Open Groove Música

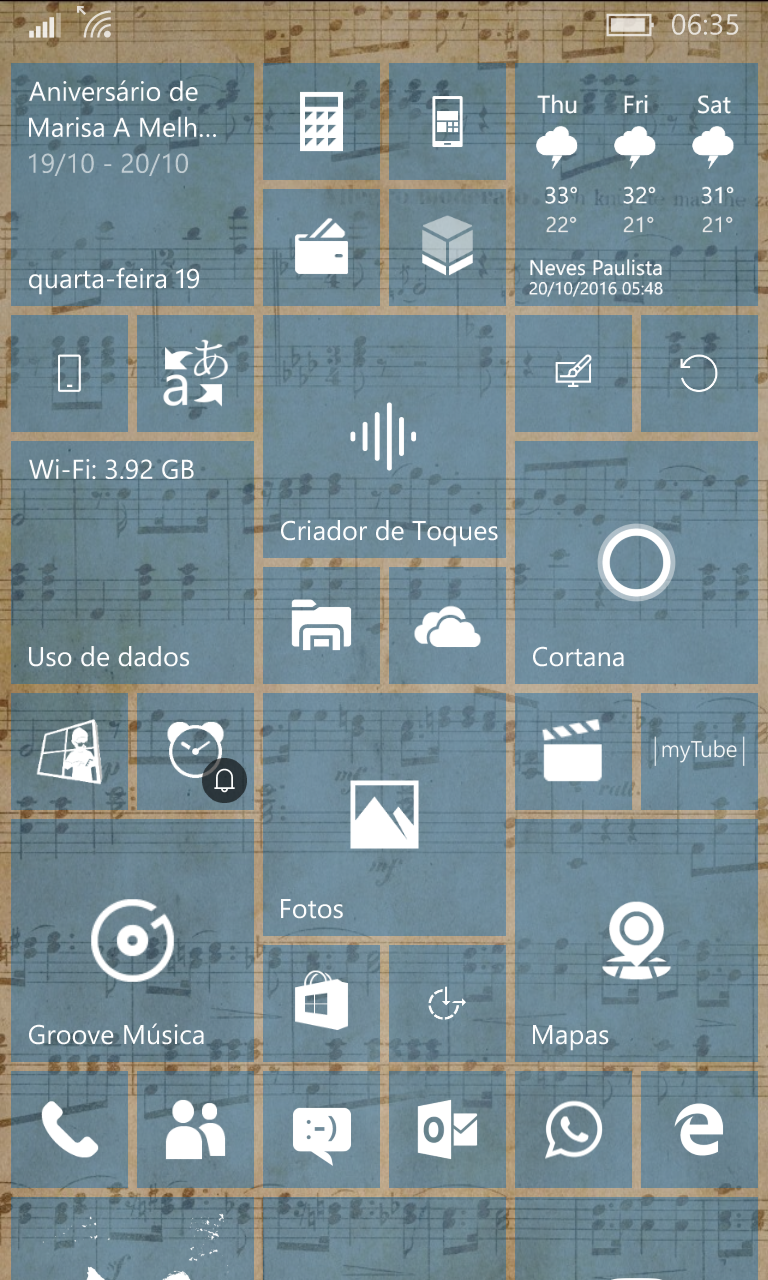tap(132, 941)
